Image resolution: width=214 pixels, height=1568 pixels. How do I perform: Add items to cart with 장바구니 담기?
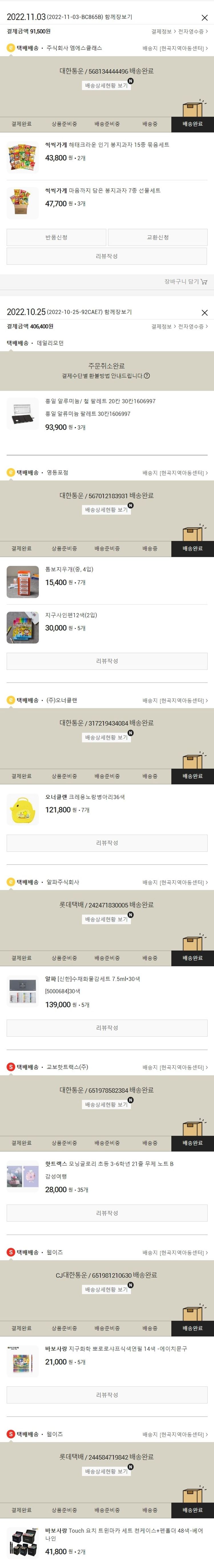tap(185, 282)
